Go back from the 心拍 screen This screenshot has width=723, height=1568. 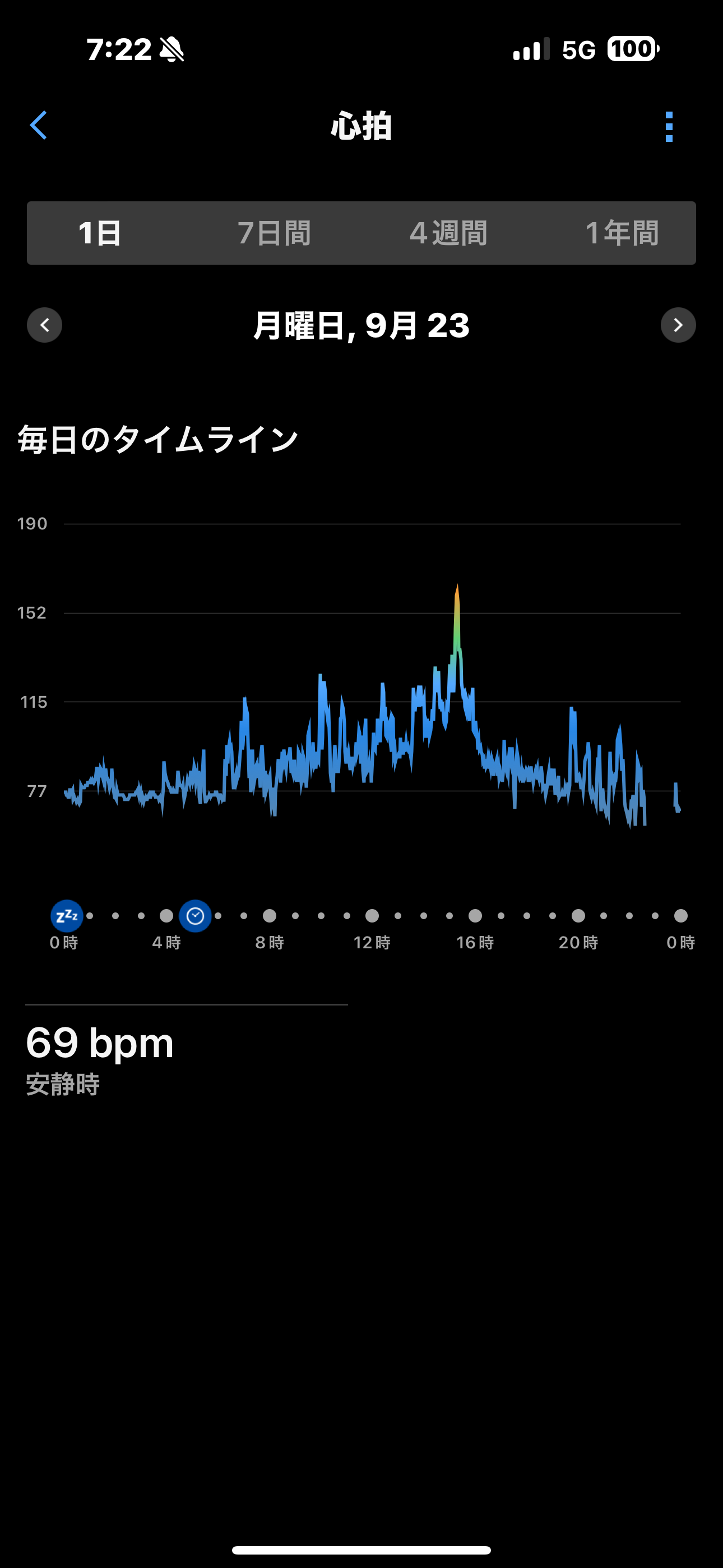[38, 126]
